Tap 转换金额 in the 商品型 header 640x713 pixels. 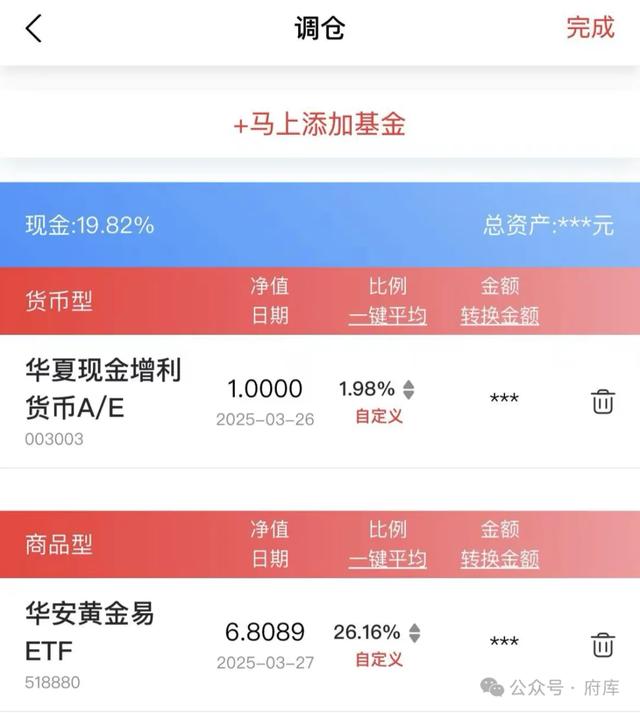(x=499, y=559)
